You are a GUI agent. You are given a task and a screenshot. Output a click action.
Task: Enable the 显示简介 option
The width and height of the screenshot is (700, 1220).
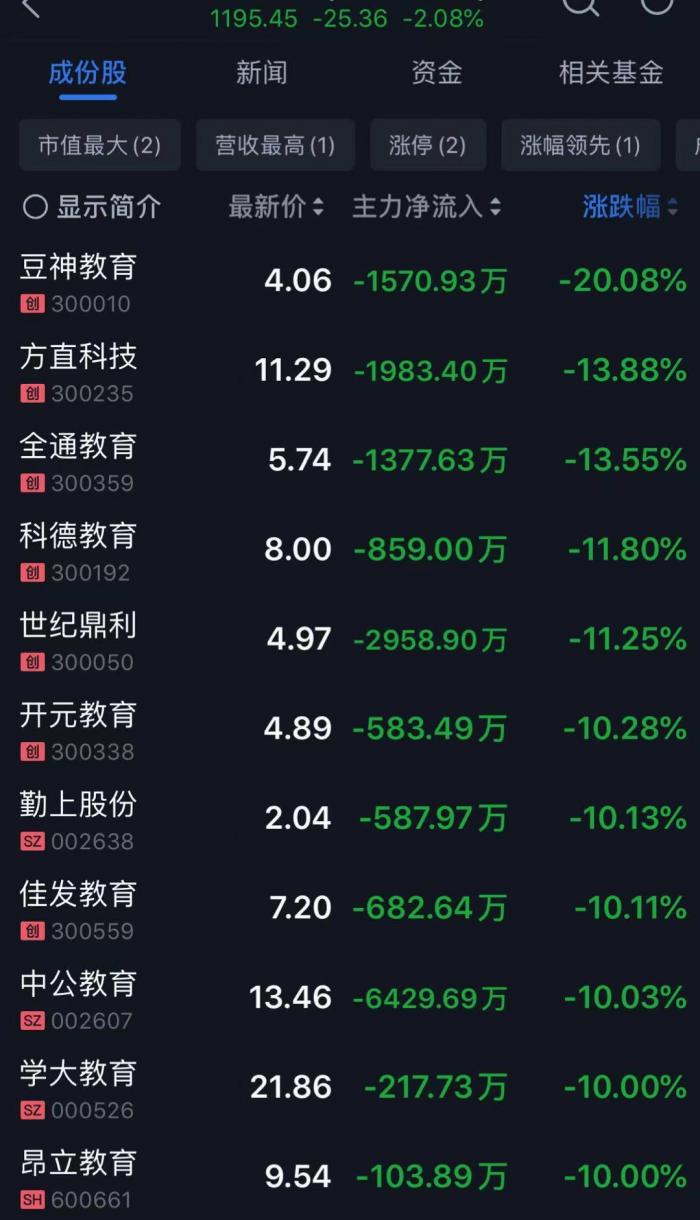coord(91,207)
